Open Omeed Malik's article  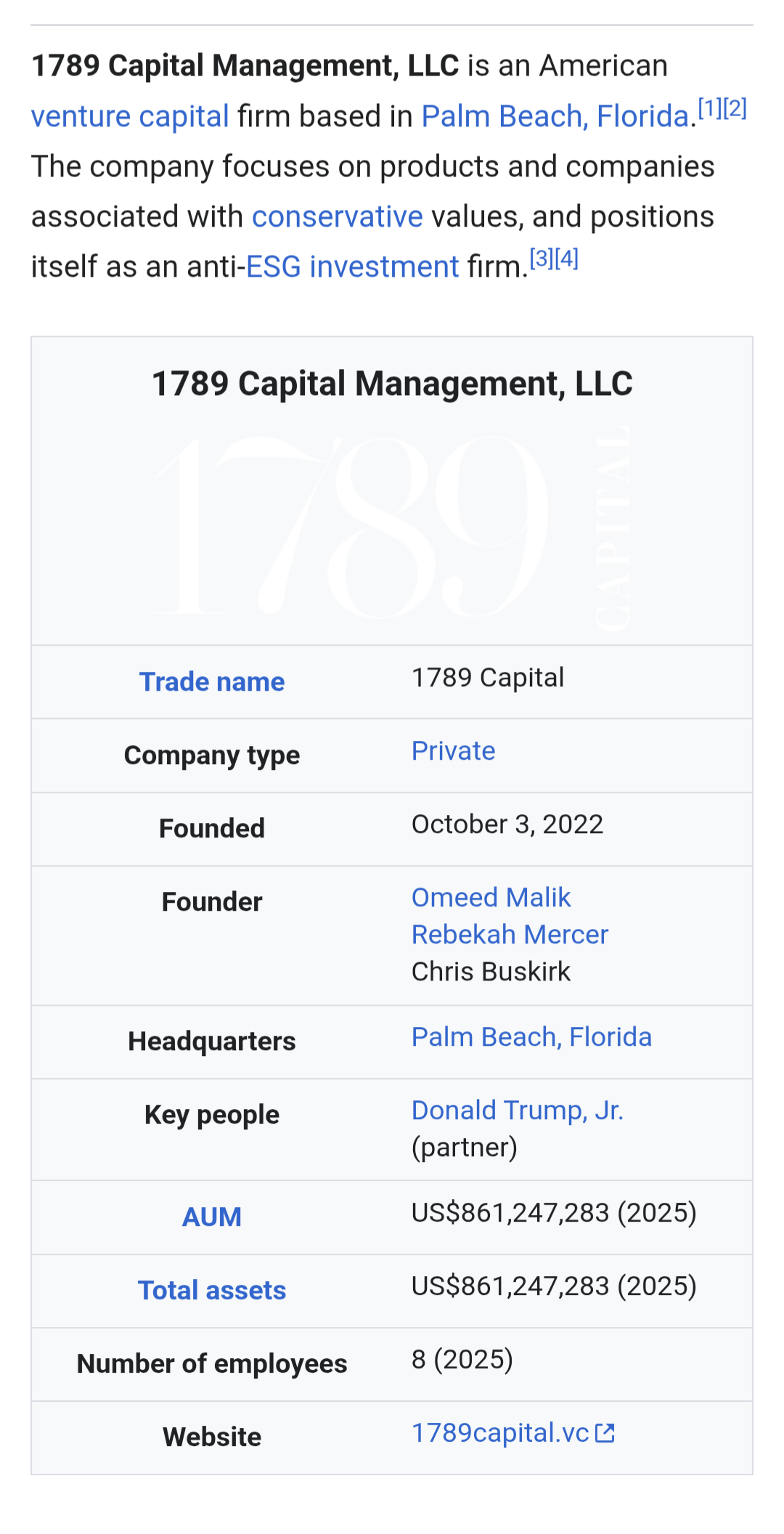pos(491,898)
